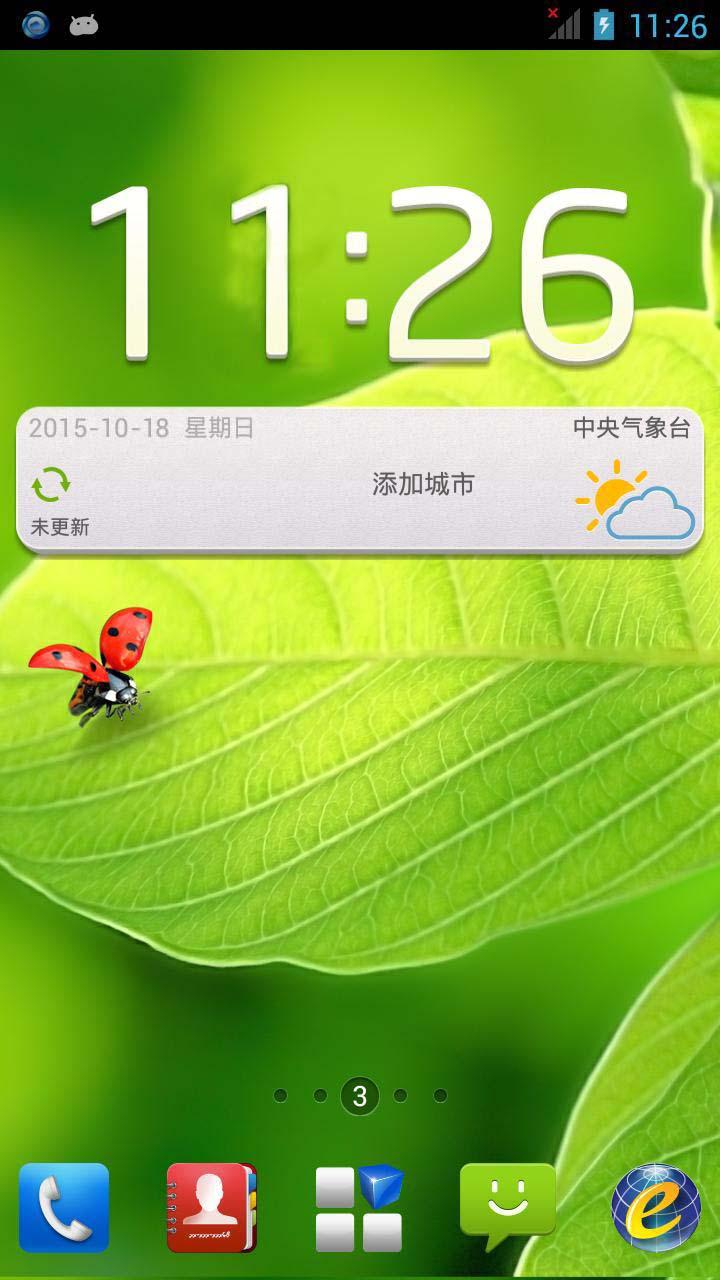Click 添加城市 to add a city
Screen dimensions: 720x1280
(x=422, y=483)
